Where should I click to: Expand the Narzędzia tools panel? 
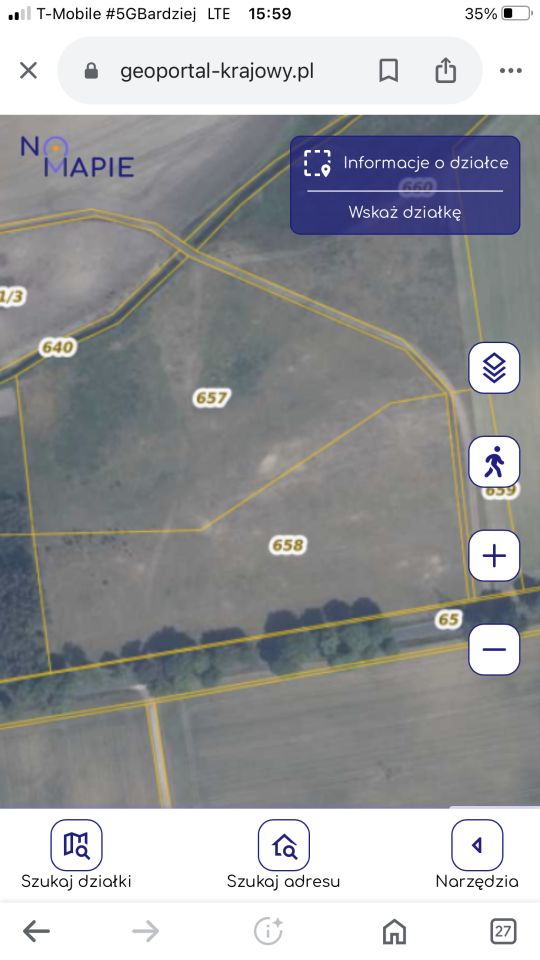pos(477,855)
